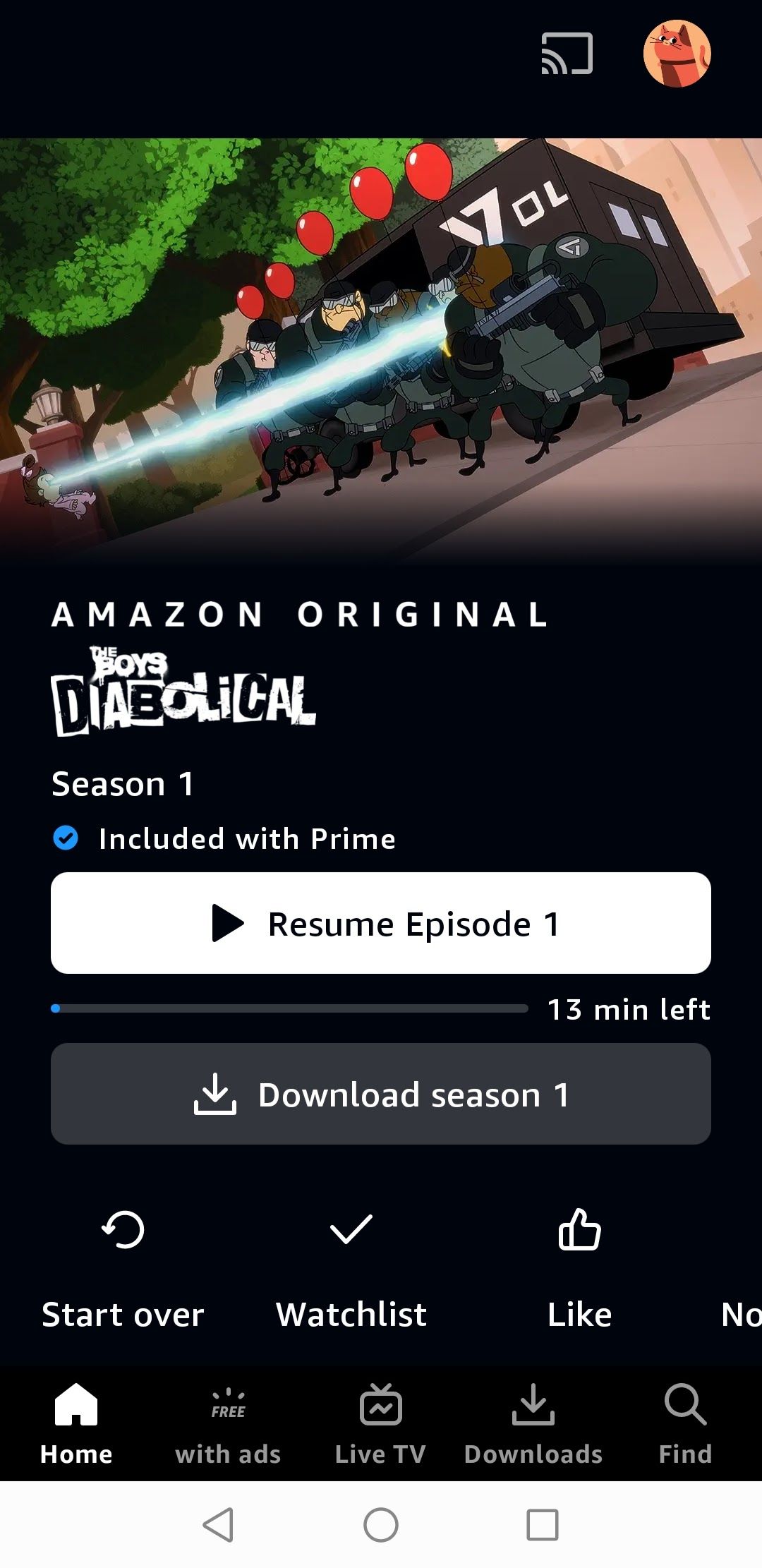This screenshot has height=1568, width=762.
Task: Tap the system back button
Action: (x=218, y=1525)
